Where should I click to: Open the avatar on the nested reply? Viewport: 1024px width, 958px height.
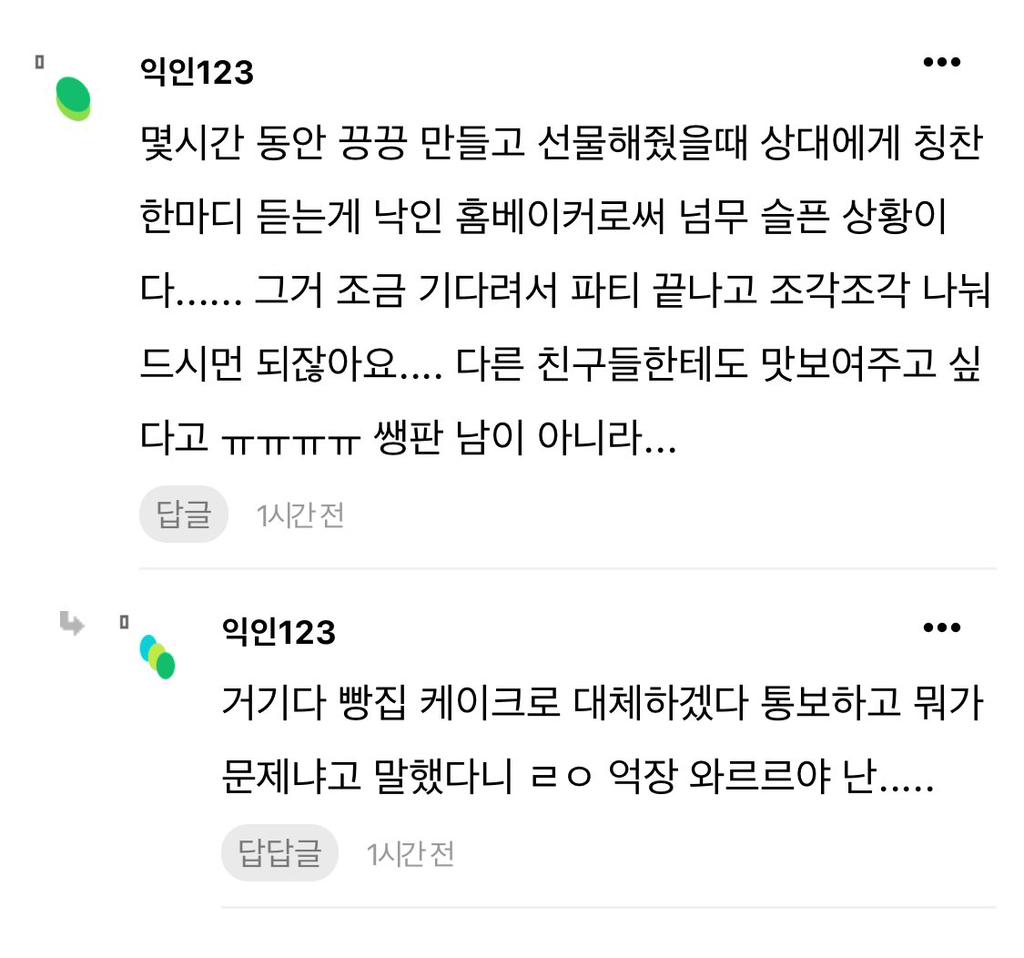pyautogui.click(x=158, y=657)
